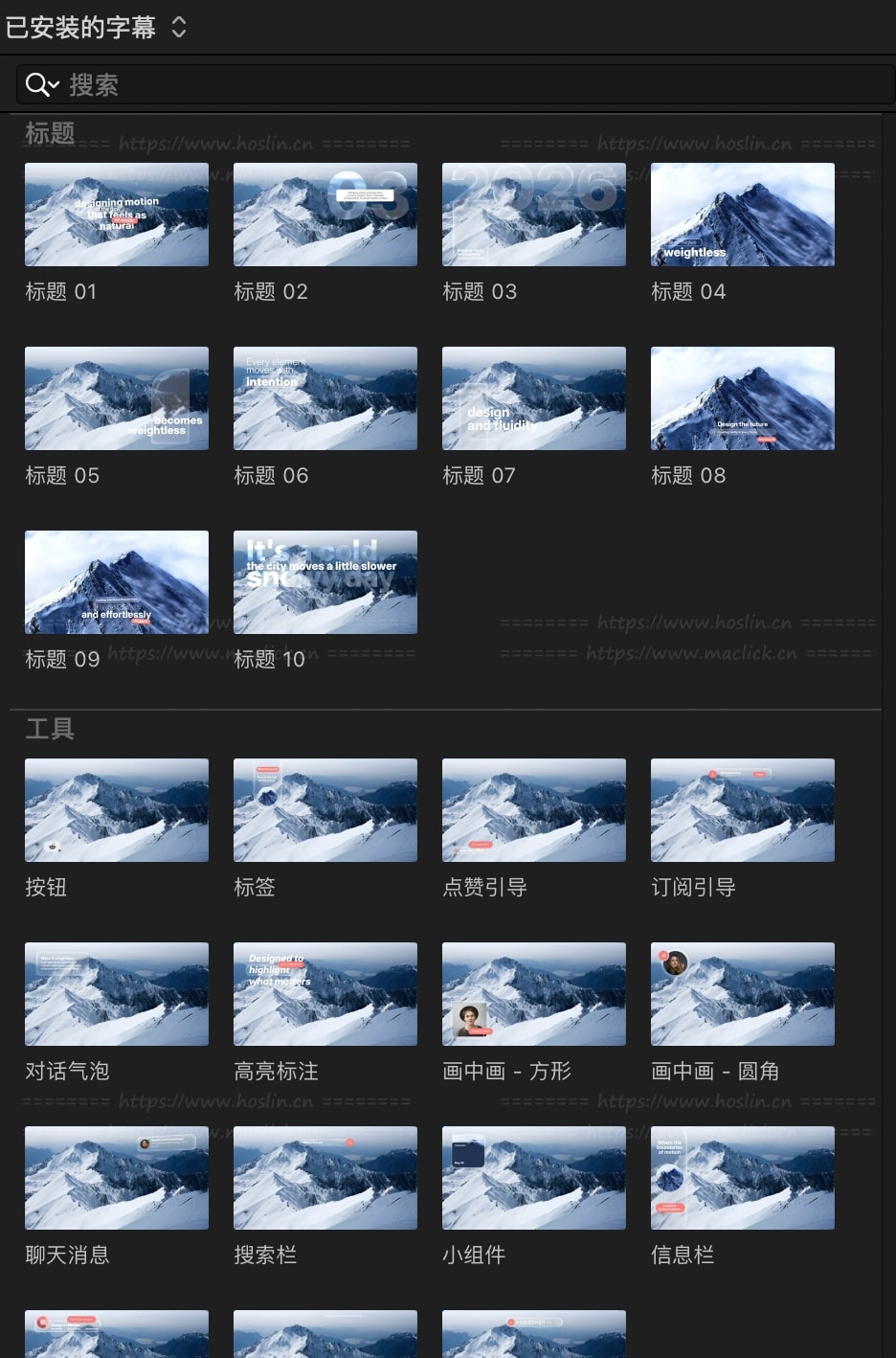The width and height of the screenshot is (896, 1358).
Task: Select the 标题 10 preset
Action: (x=325, y=582)
